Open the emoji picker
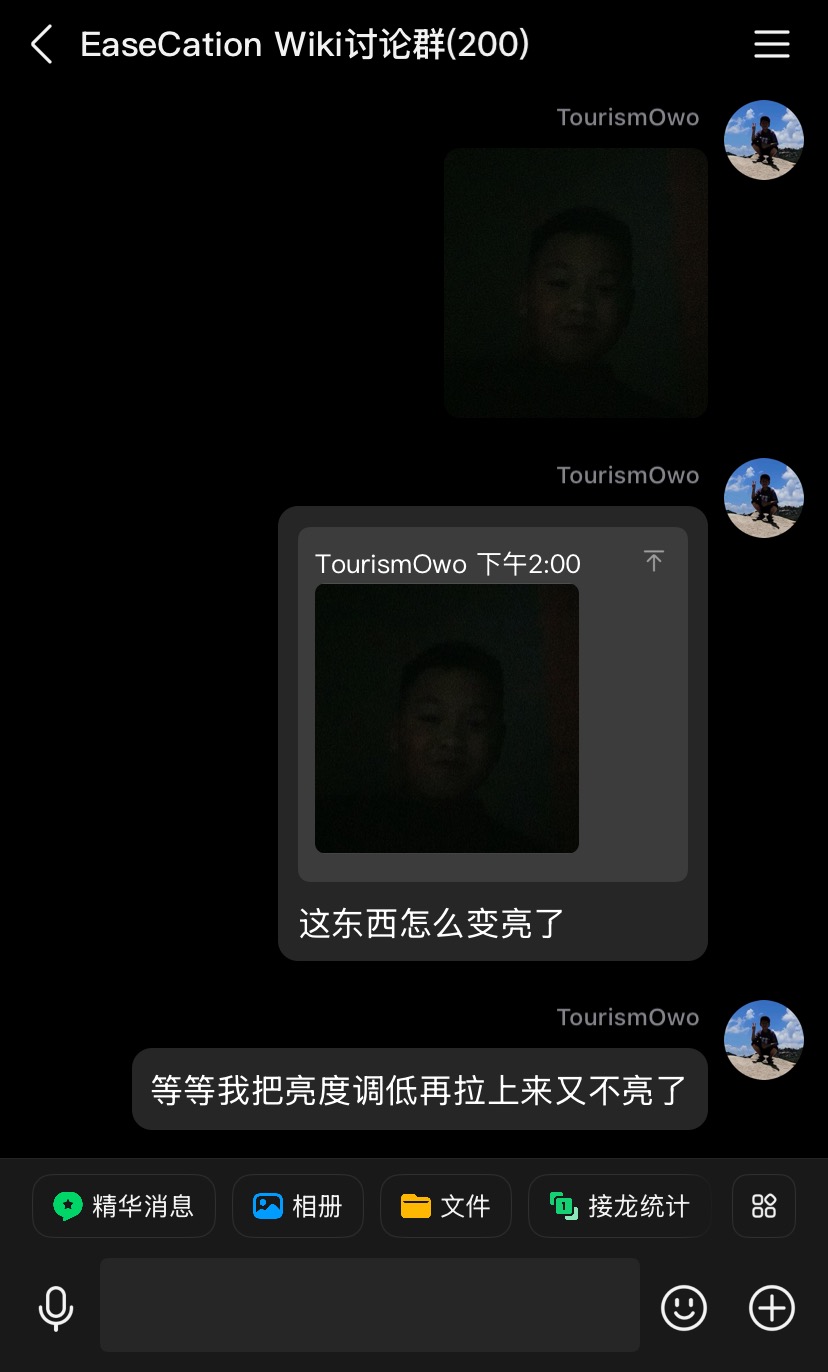The image size is (828, 1372). [684, 1307]
